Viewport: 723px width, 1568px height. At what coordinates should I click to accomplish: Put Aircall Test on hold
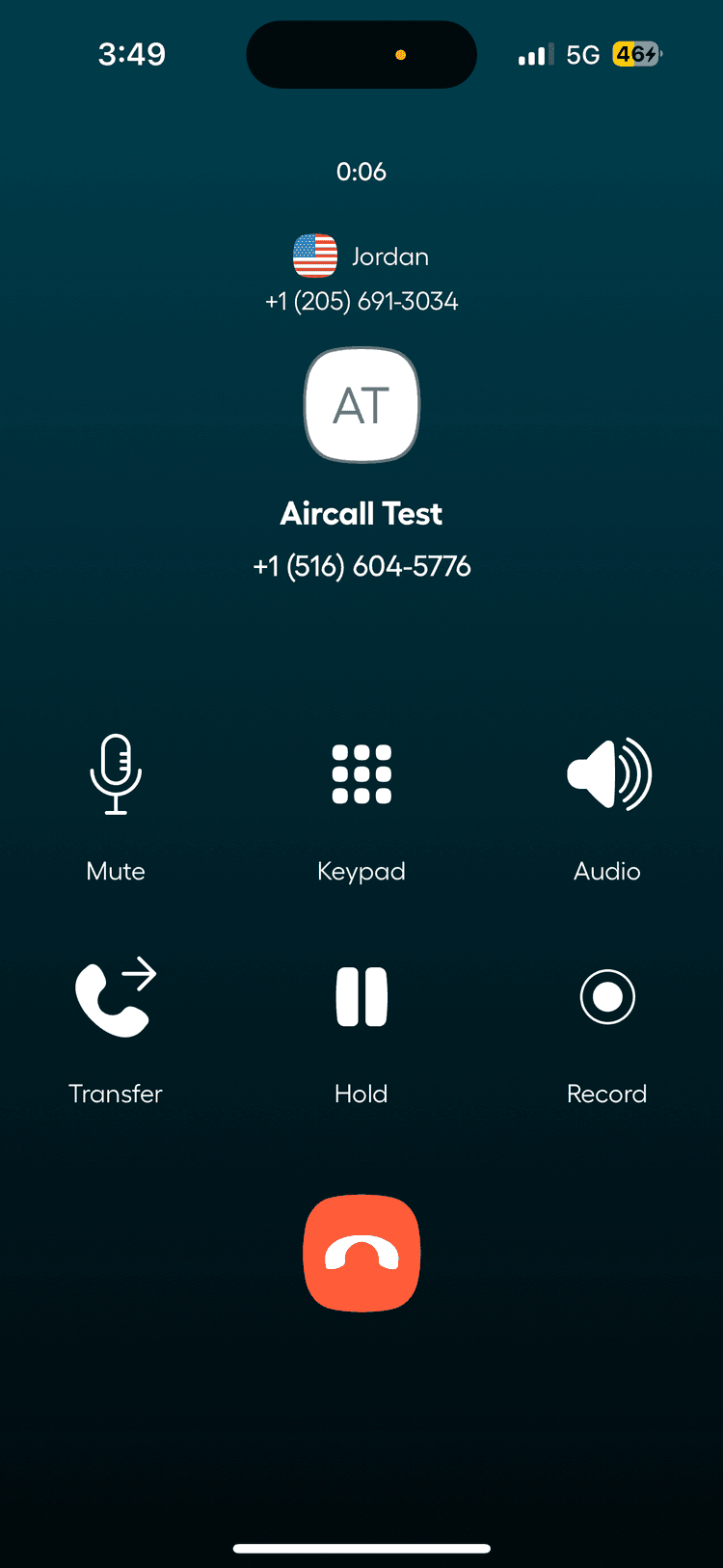tap(361, 997)
